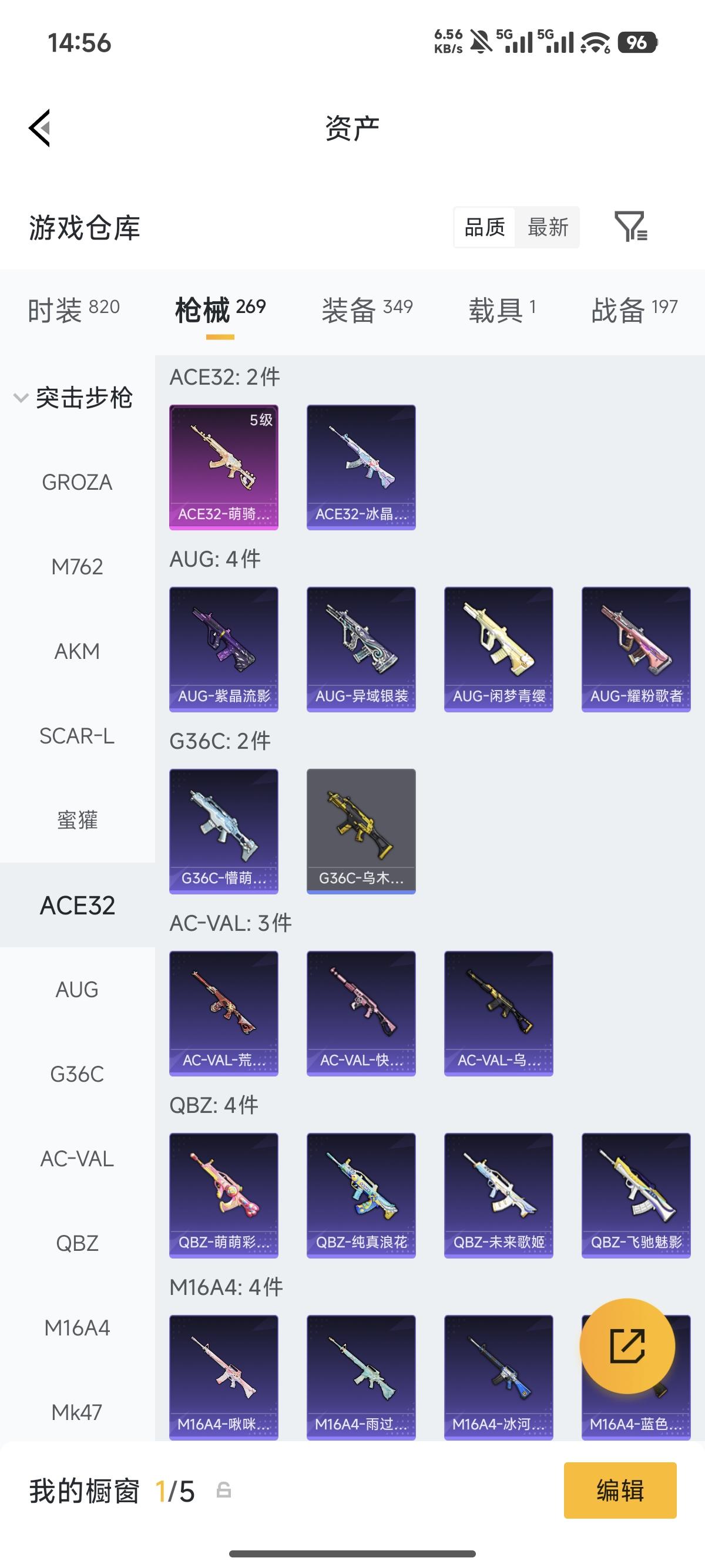Switch to the 载具 tab
Image resolution: width=705 pixels, height=1568 pixels.
pyautogui.click(x=502, y=310)
